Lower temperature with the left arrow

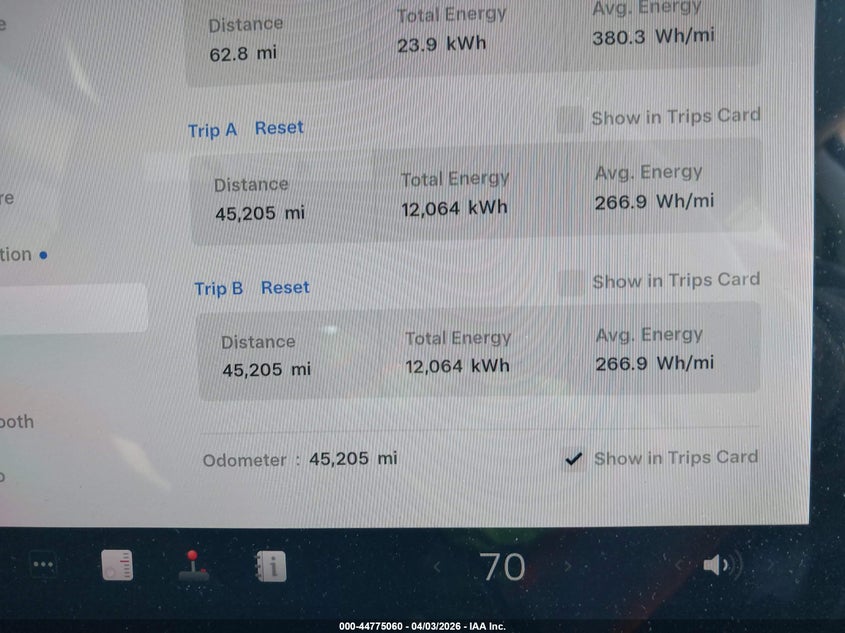pos(437,567)
